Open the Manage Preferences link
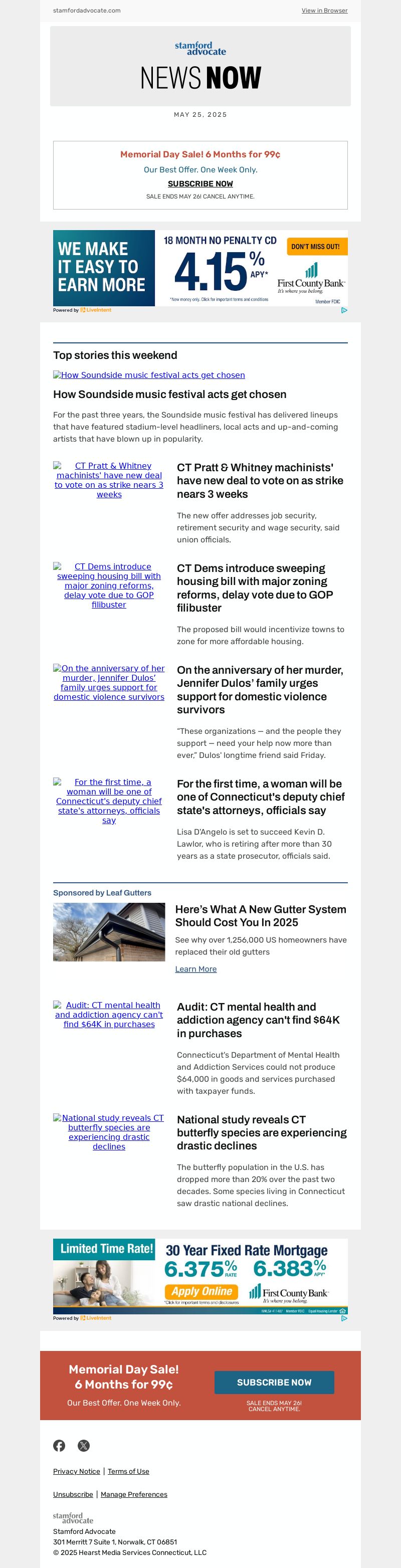 (x=134, y=1494)
